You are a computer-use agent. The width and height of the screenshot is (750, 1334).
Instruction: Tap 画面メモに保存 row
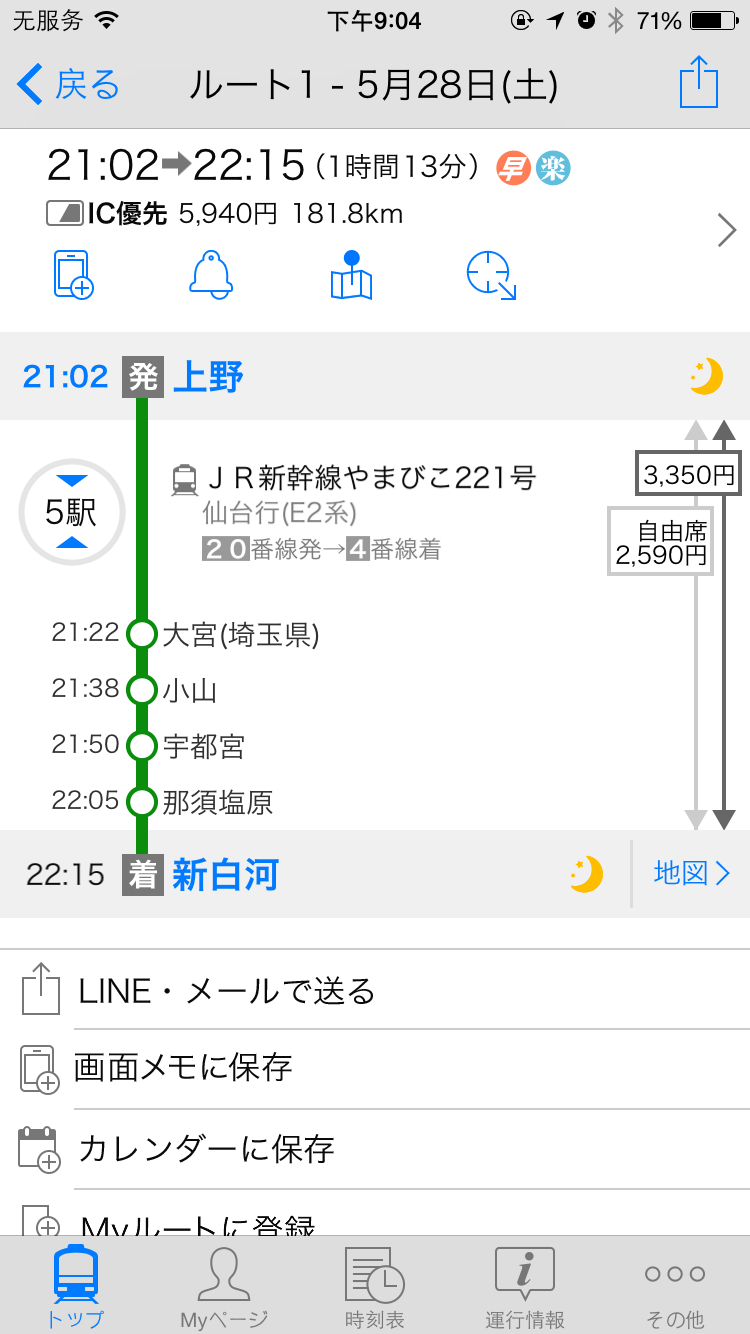click(x=184, y=1068)
